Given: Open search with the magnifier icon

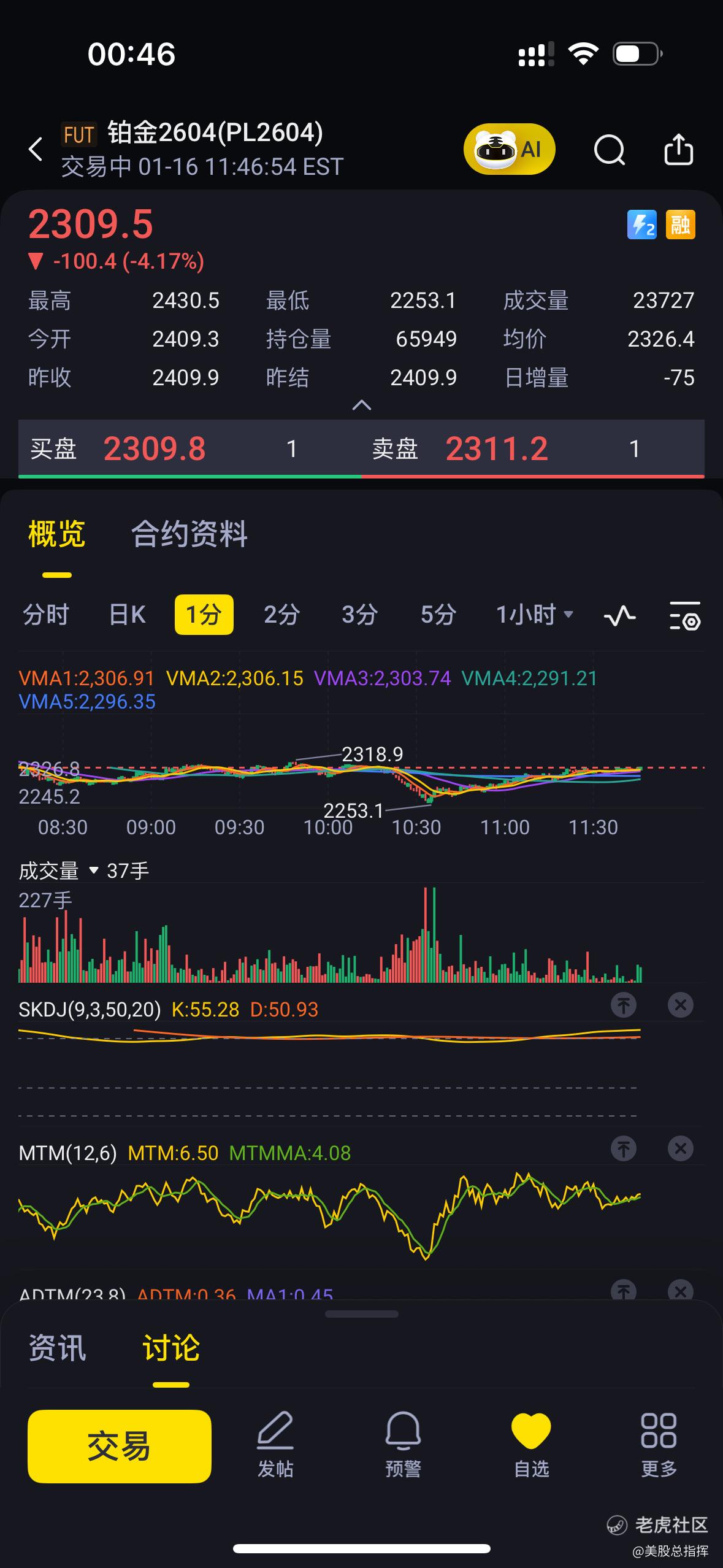Looking at the screenshot, I should click(609, 149).
